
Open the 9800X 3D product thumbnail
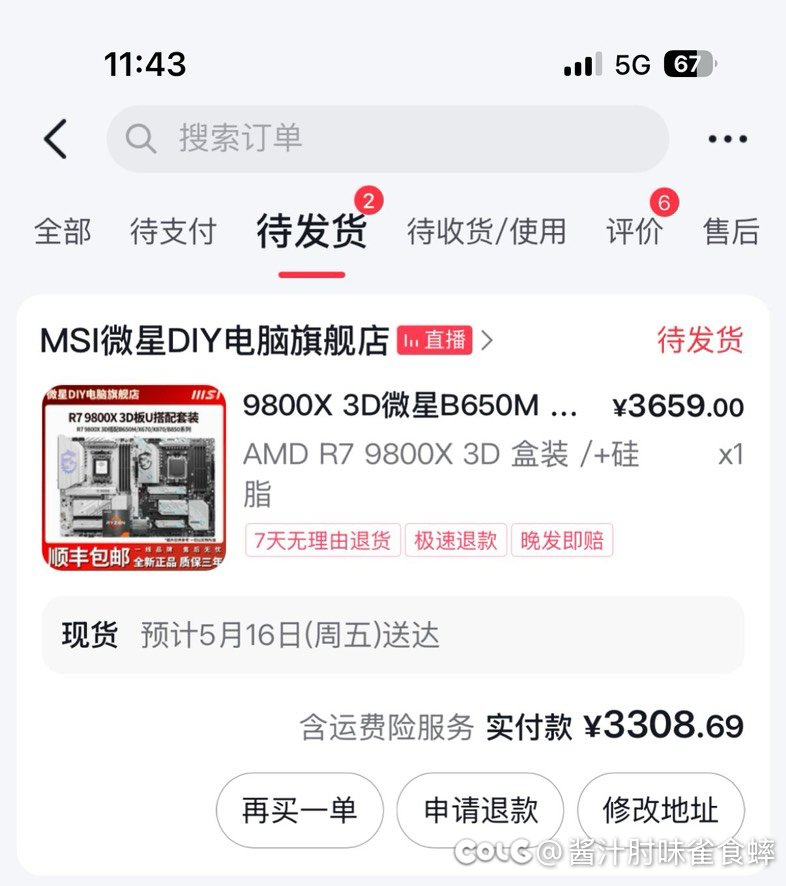133,477
